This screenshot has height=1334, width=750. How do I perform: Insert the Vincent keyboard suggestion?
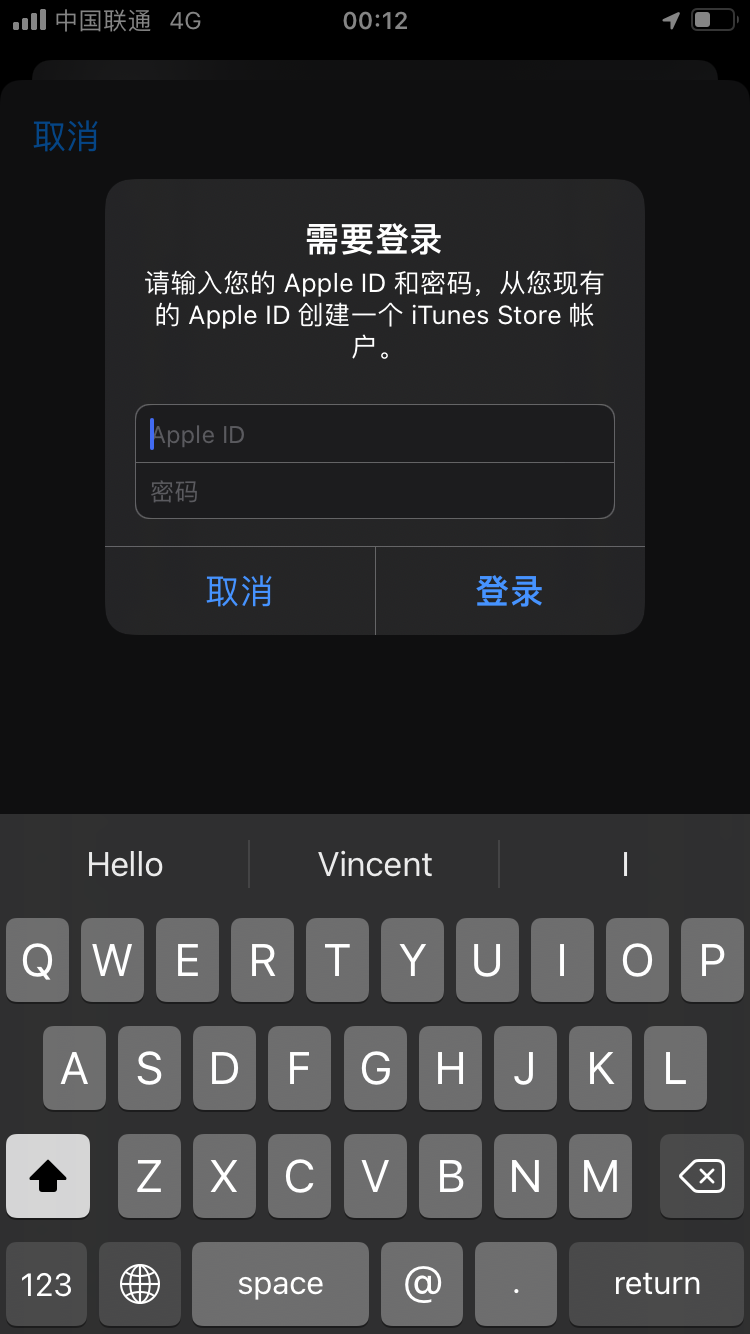tap(375, 864)
